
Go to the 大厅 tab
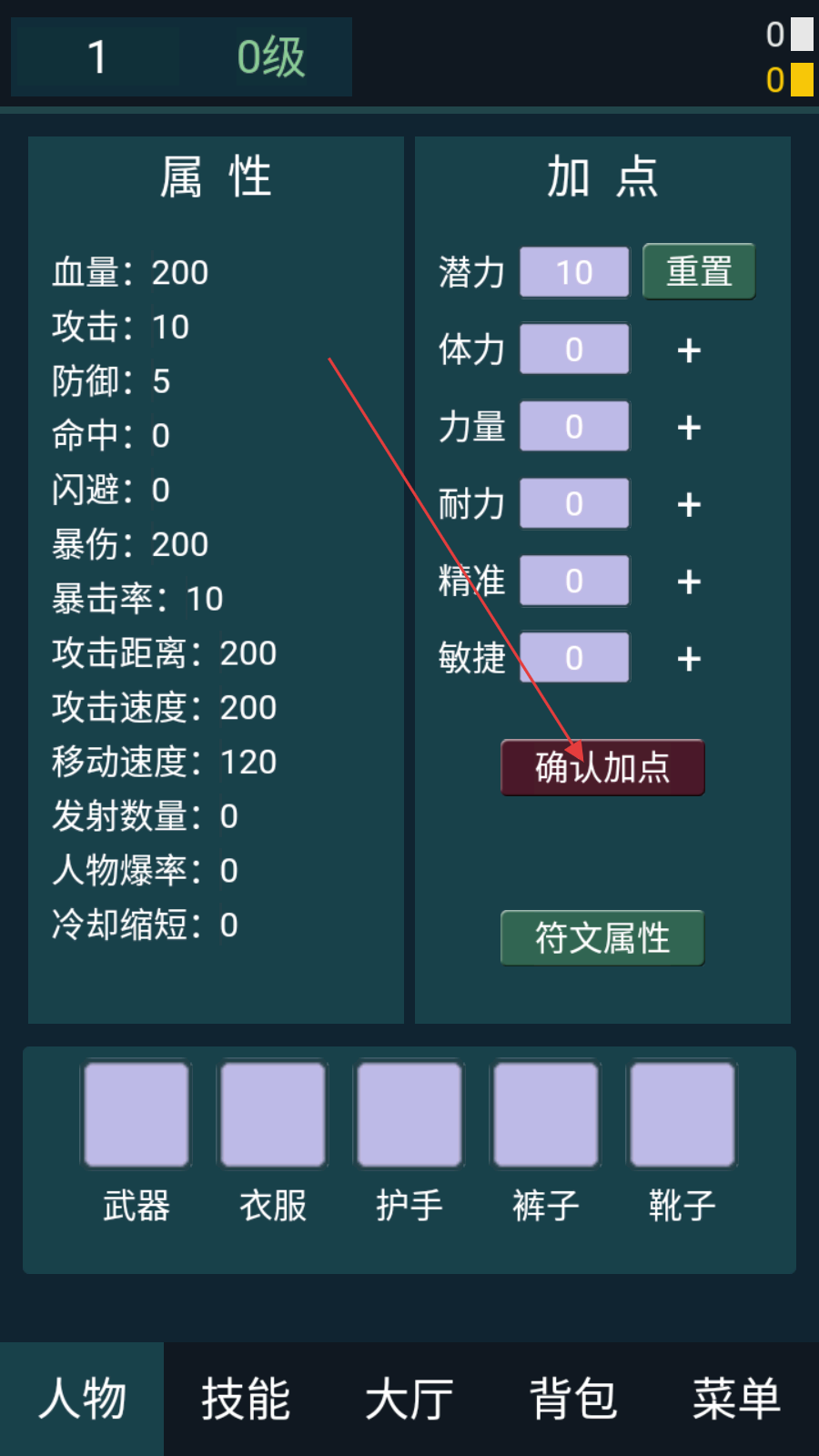(x=409, y=1399)
